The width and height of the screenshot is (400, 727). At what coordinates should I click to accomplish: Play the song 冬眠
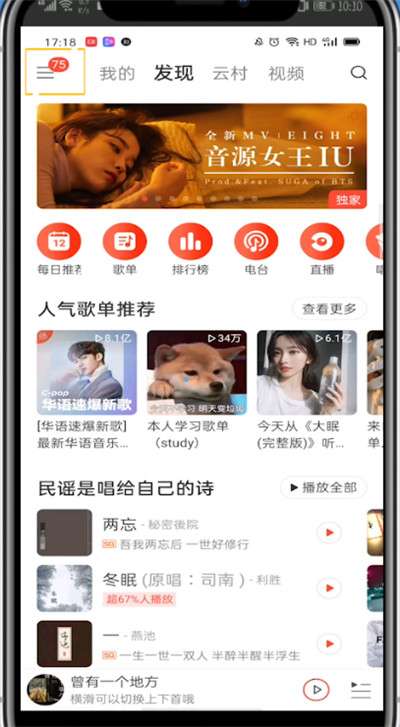click(x=330, y=588)
